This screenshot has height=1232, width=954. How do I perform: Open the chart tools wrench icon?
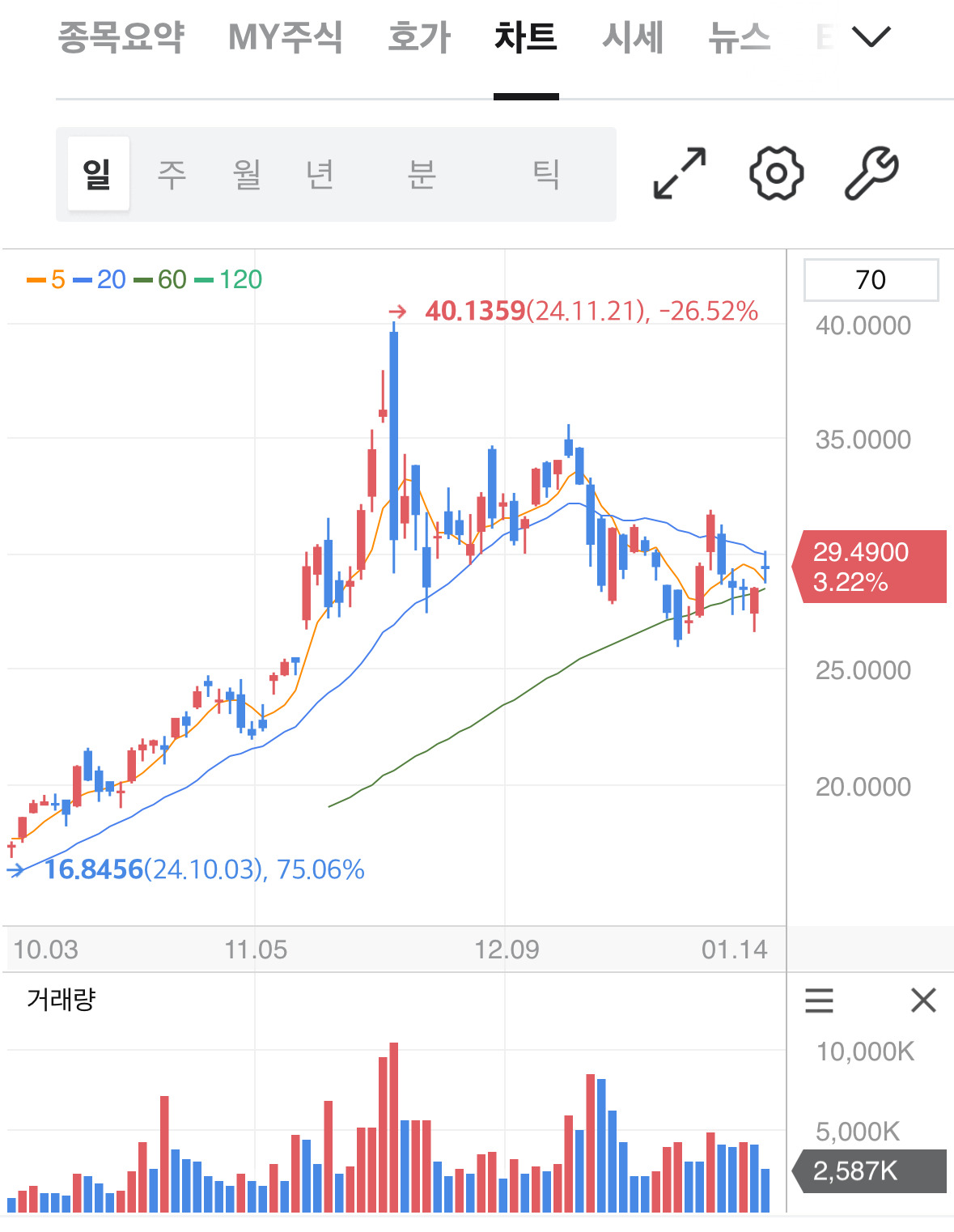click(x=870, y=173)
